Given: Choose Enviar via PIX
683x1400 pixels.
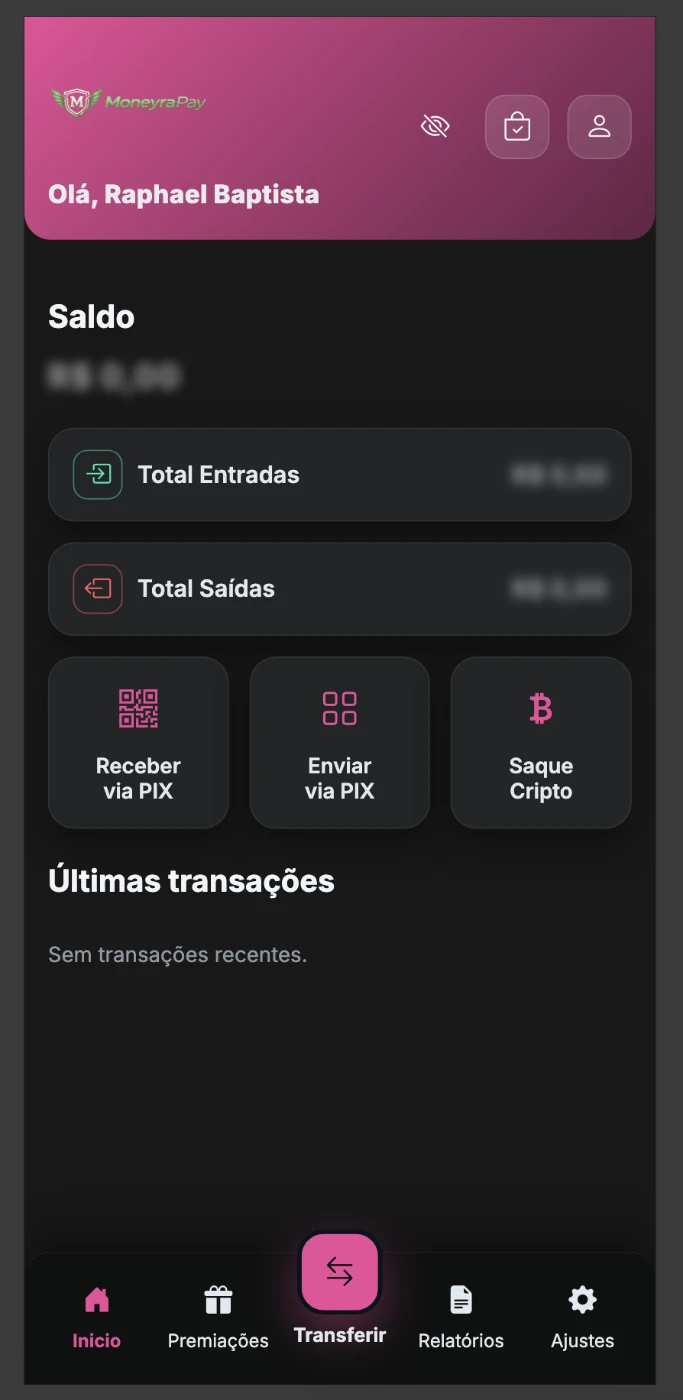Looking at the screenshot, I should tap(340, 742).
